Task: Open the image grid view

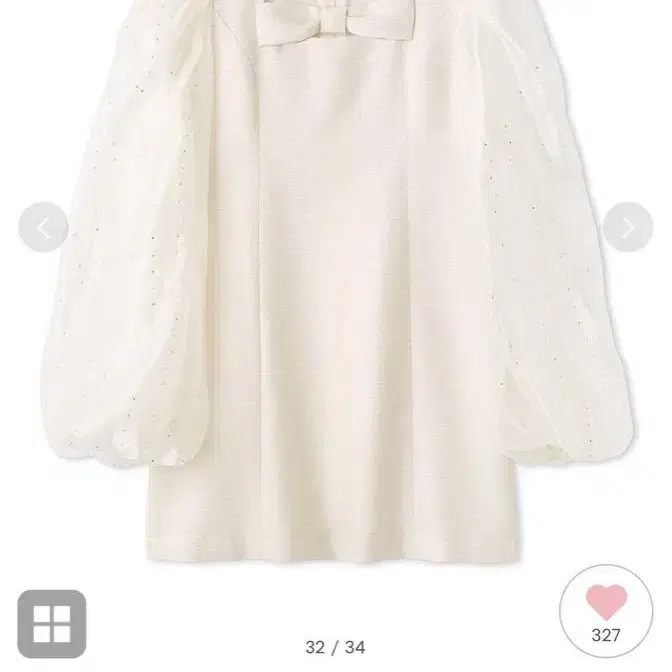Action: pyautogui.click(x=52, y=624)
